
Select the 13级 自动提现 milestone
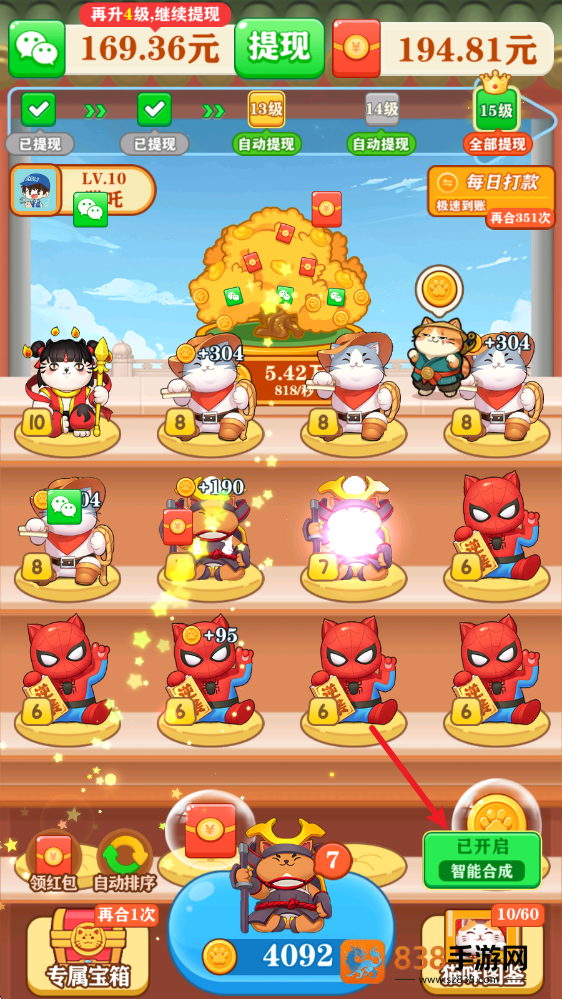coord(266,124)
